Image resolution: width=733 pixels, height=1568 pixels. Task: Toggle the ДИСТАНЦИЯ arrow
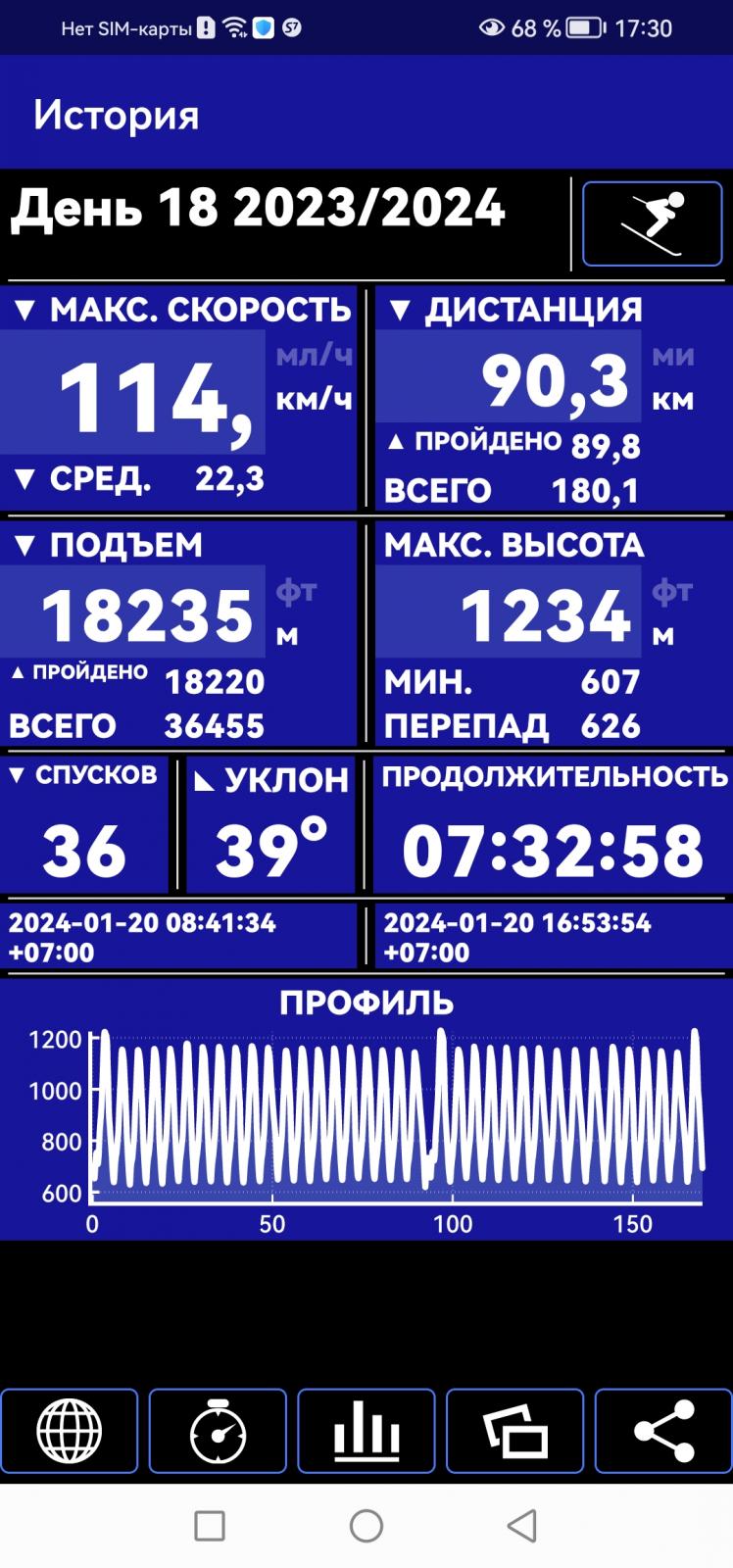[x=399, y=312]
